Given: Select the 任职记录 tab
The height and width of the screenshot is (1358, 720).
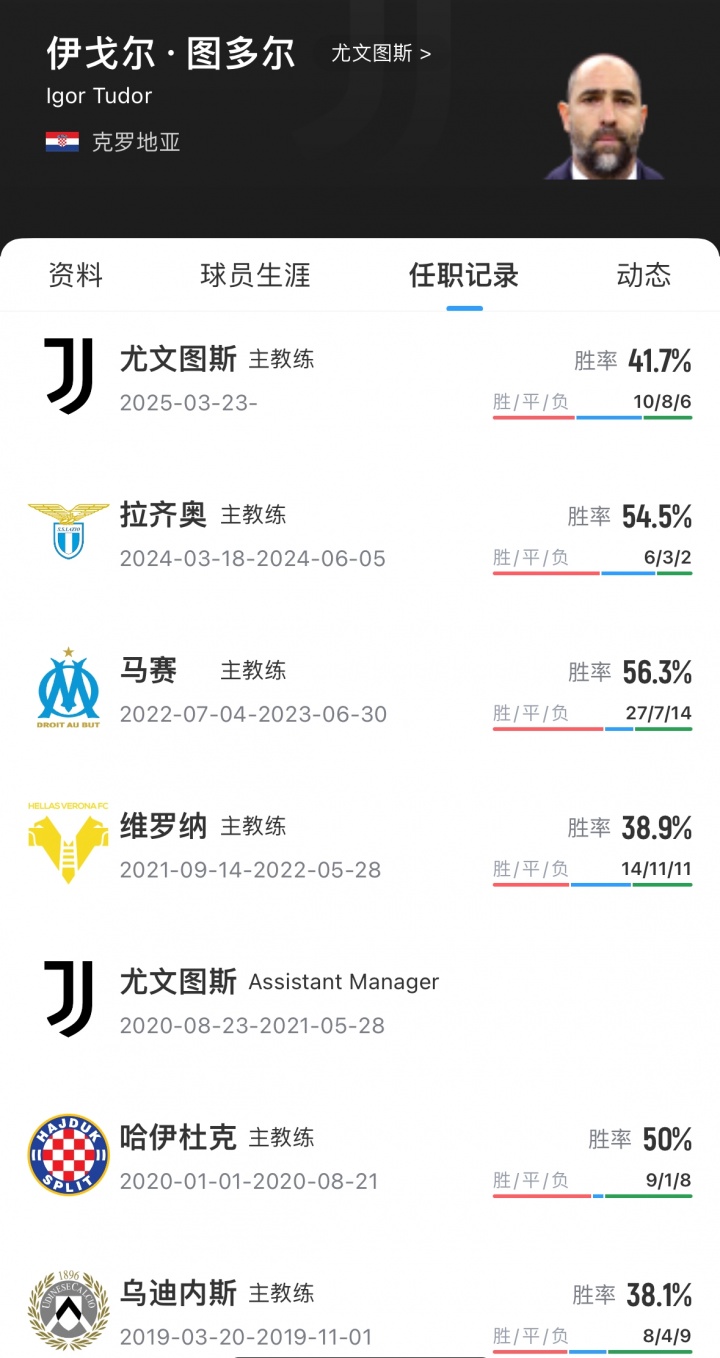Looking at the screenshot, I should [464, 275].
